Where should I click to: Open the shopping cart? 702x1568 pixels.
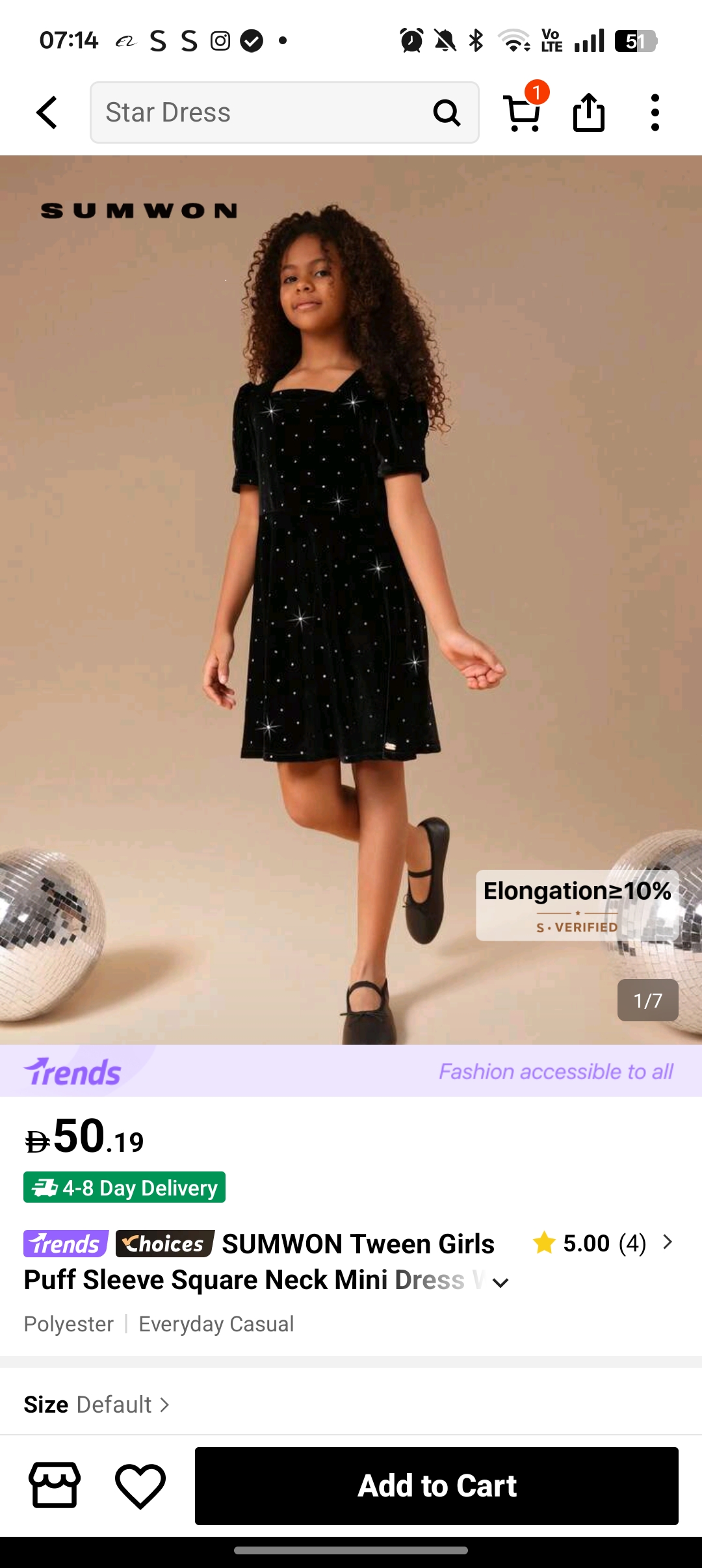point(524,112)
